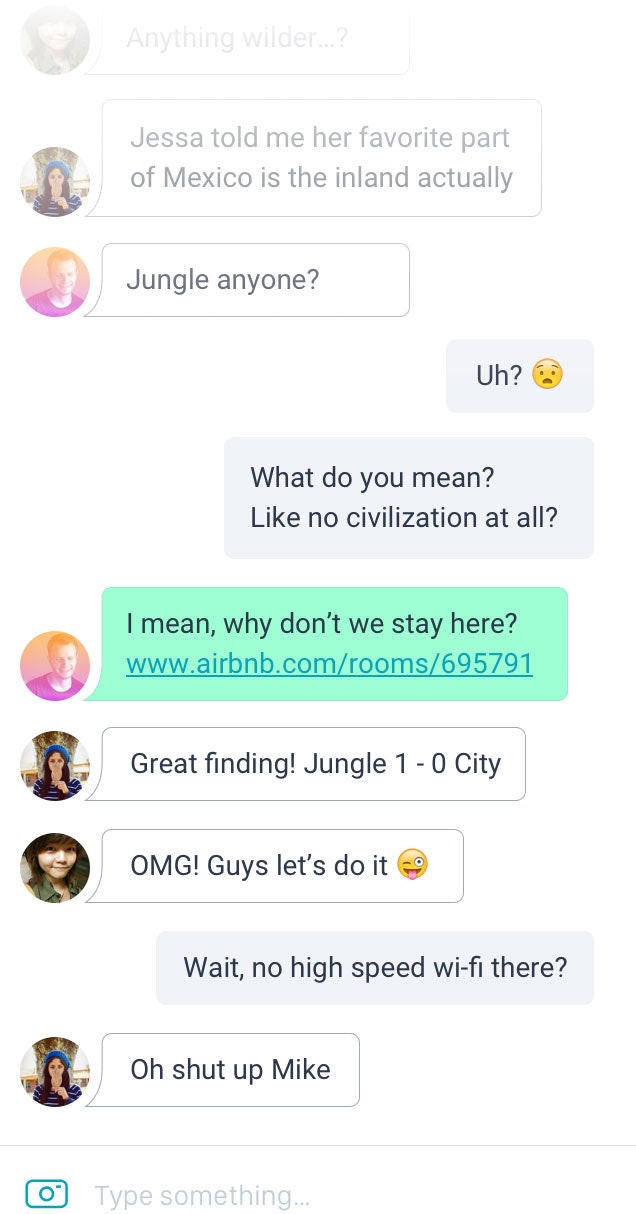Viewport: 636px width, 1214px height.
Task: Open avatar beside 'OMG! Guys let's do it'
Action: tap(55, 867)
